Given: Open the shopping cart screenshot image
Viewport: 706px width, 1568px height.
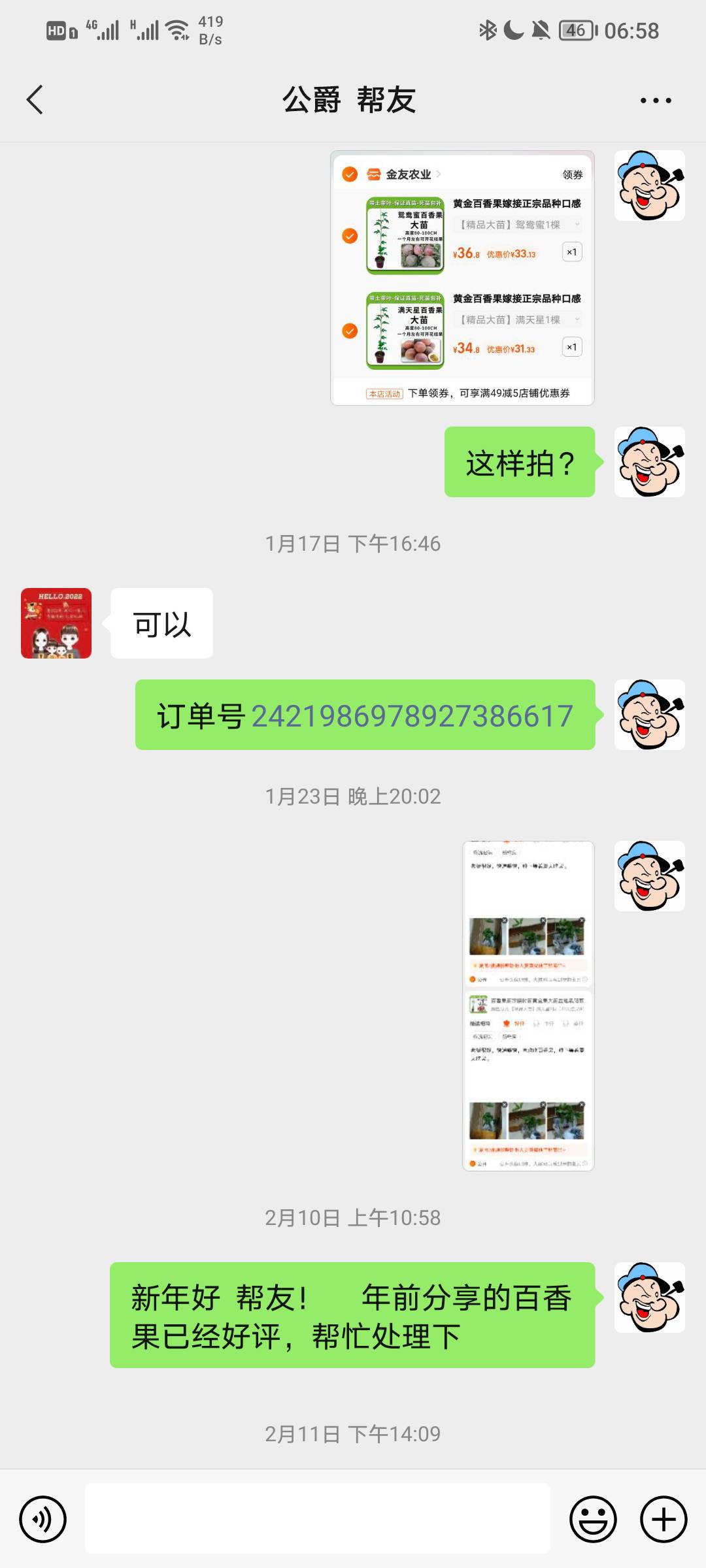Looking at the screenshot, I should tap(462, 278).
